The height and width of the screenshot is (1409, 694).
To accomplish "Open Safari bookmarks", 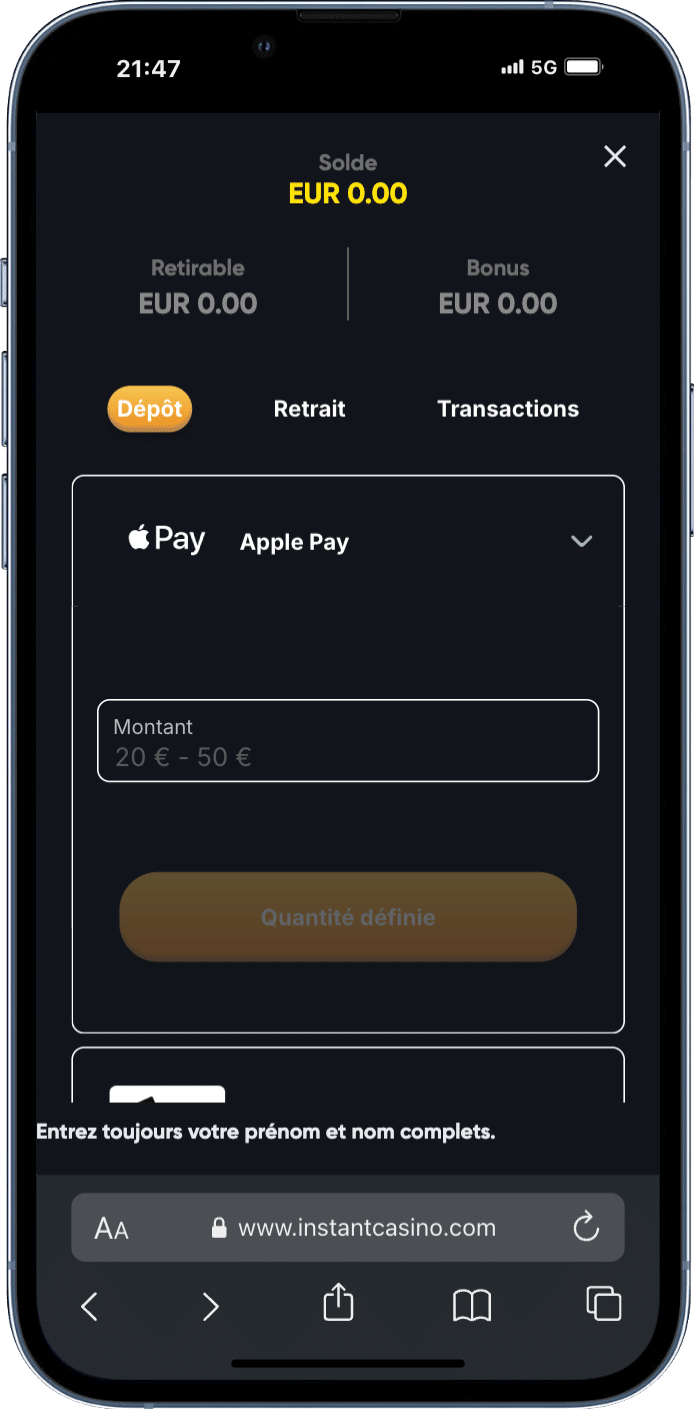I will coord(472,1305).
